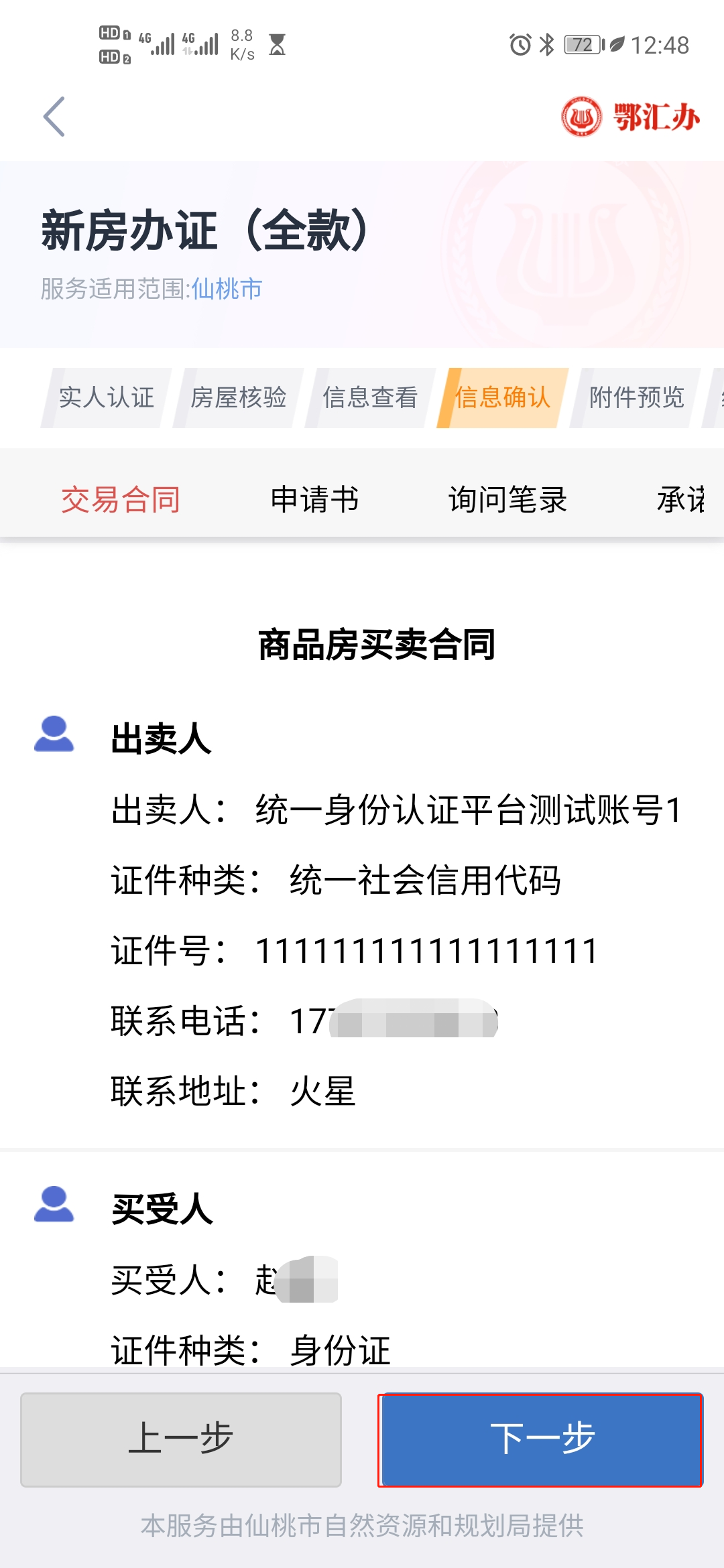The width and height of the screenshot is (724, 1568).
Task: Tap the 上一步 button
Action: click(181, 1439)
